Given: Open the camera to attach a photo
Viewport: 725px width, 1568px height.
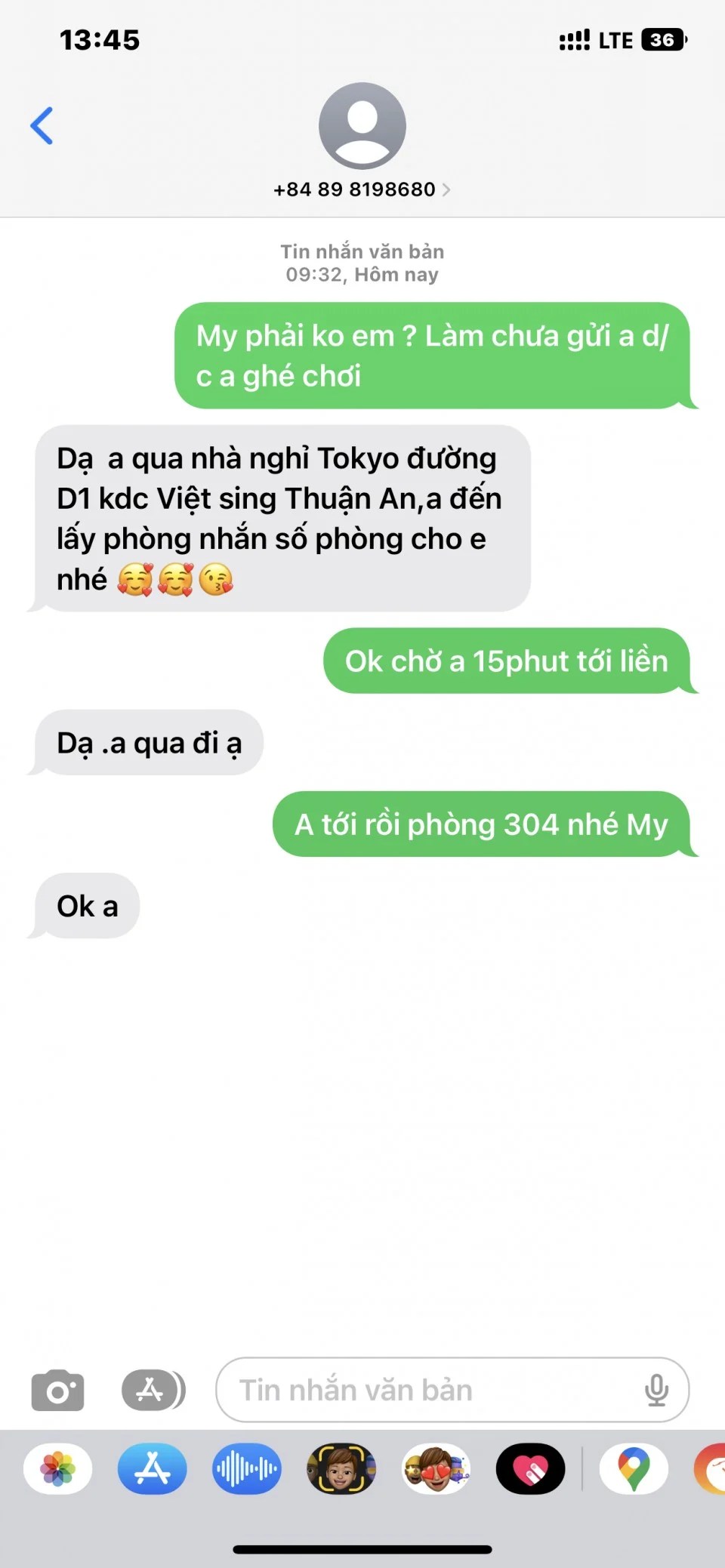Looking at the screenshot, I should coord(57,1390).
